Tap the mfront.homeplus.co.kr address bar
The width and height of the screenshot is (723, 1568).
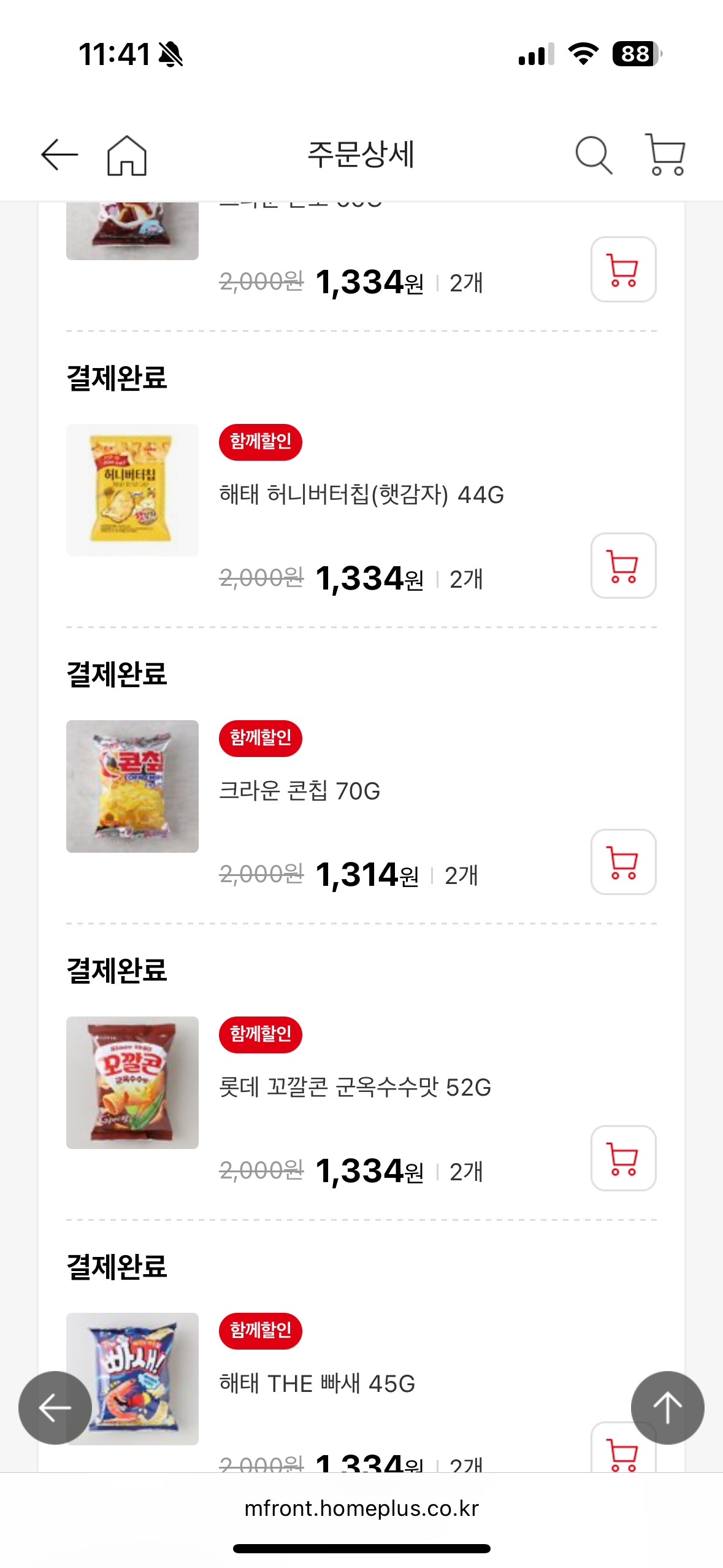361,1508
